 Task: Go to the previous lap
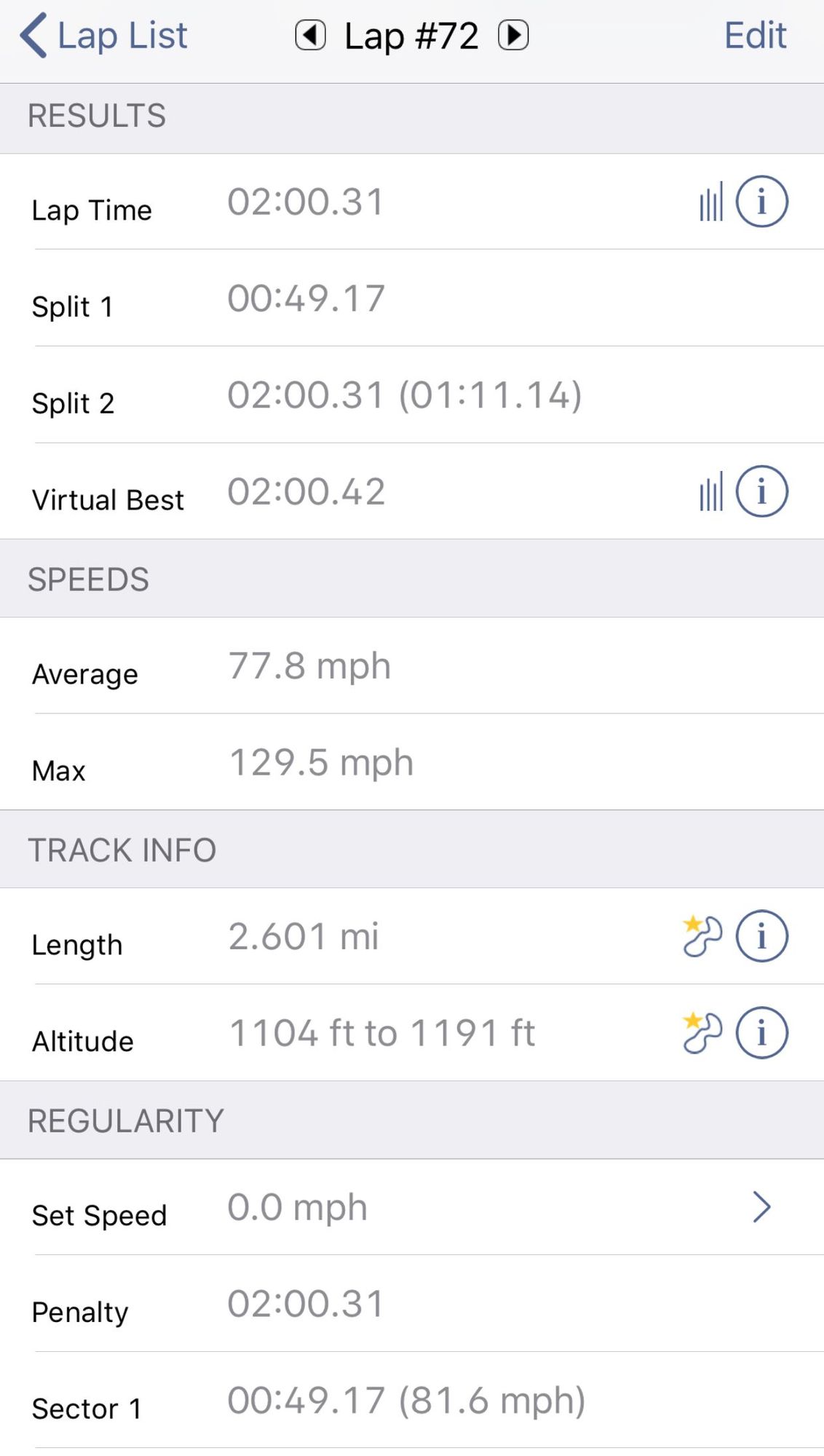pos(310,35)
